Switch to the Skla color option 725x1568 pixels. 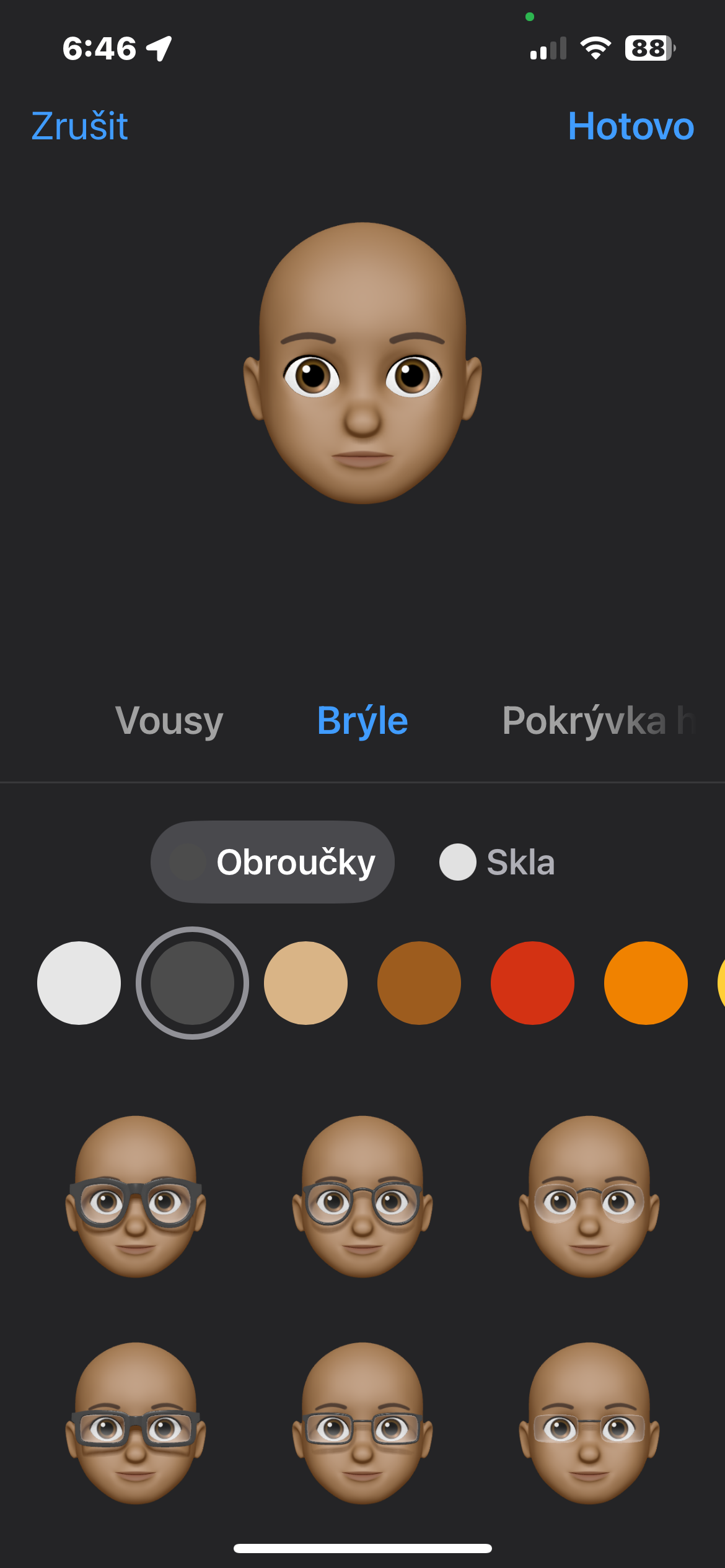tap(497, 862)
